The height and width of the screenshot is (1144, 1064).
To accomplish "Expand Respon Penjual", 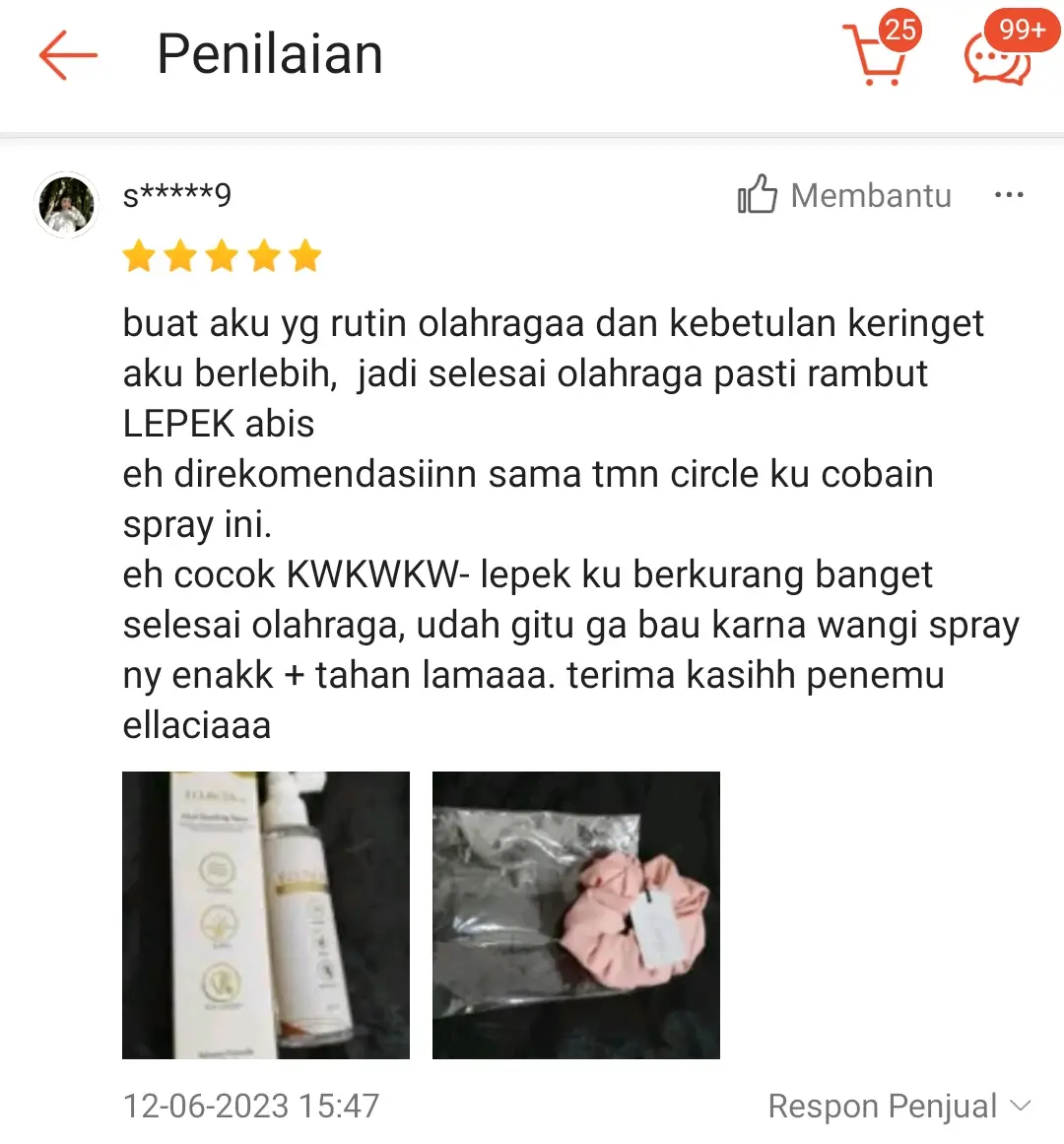I will 898,1106.
